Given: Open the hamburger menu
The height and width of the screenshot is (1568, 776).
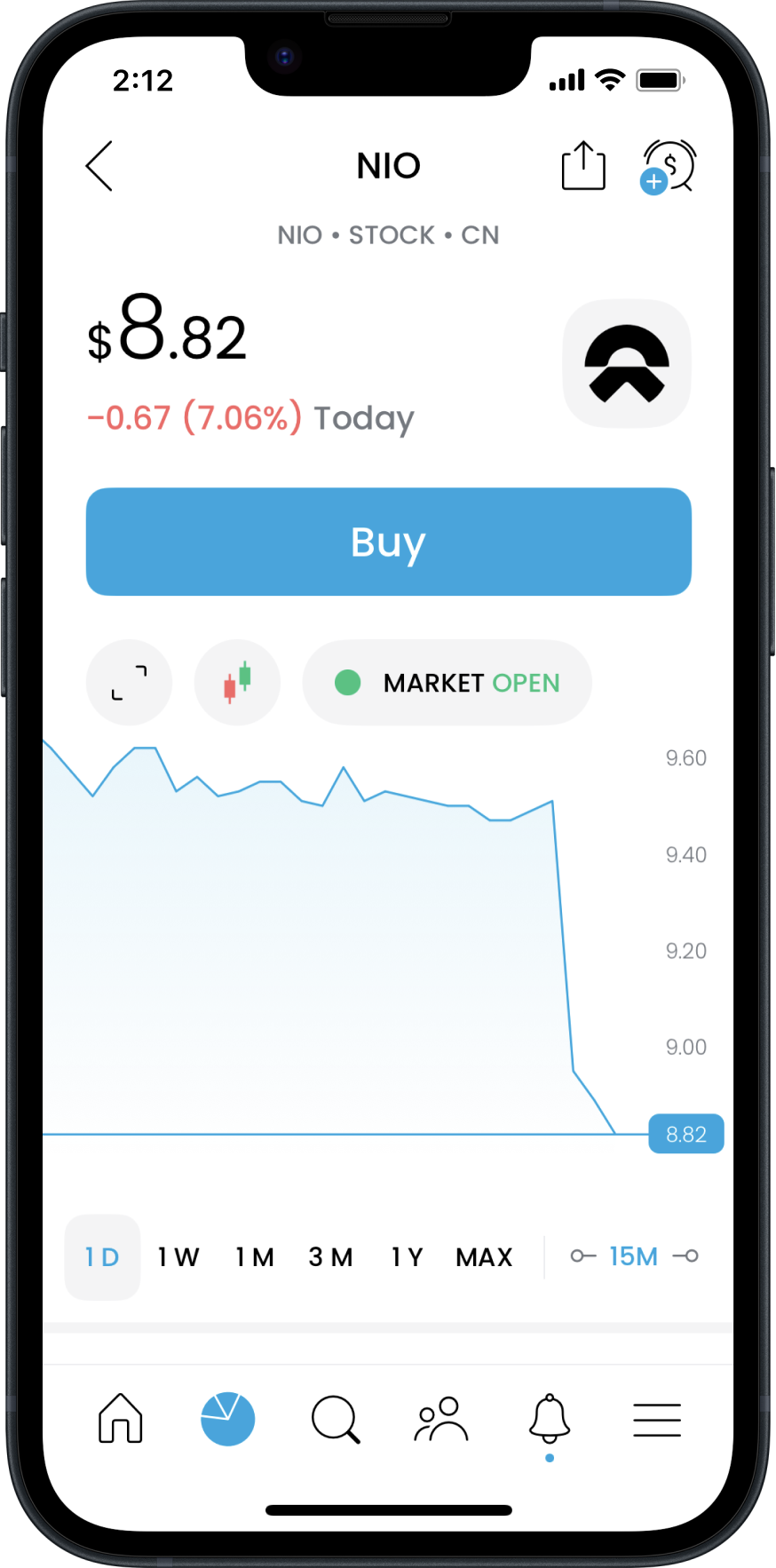Looking at the screenshot, I should click(x=657, y=1419).
